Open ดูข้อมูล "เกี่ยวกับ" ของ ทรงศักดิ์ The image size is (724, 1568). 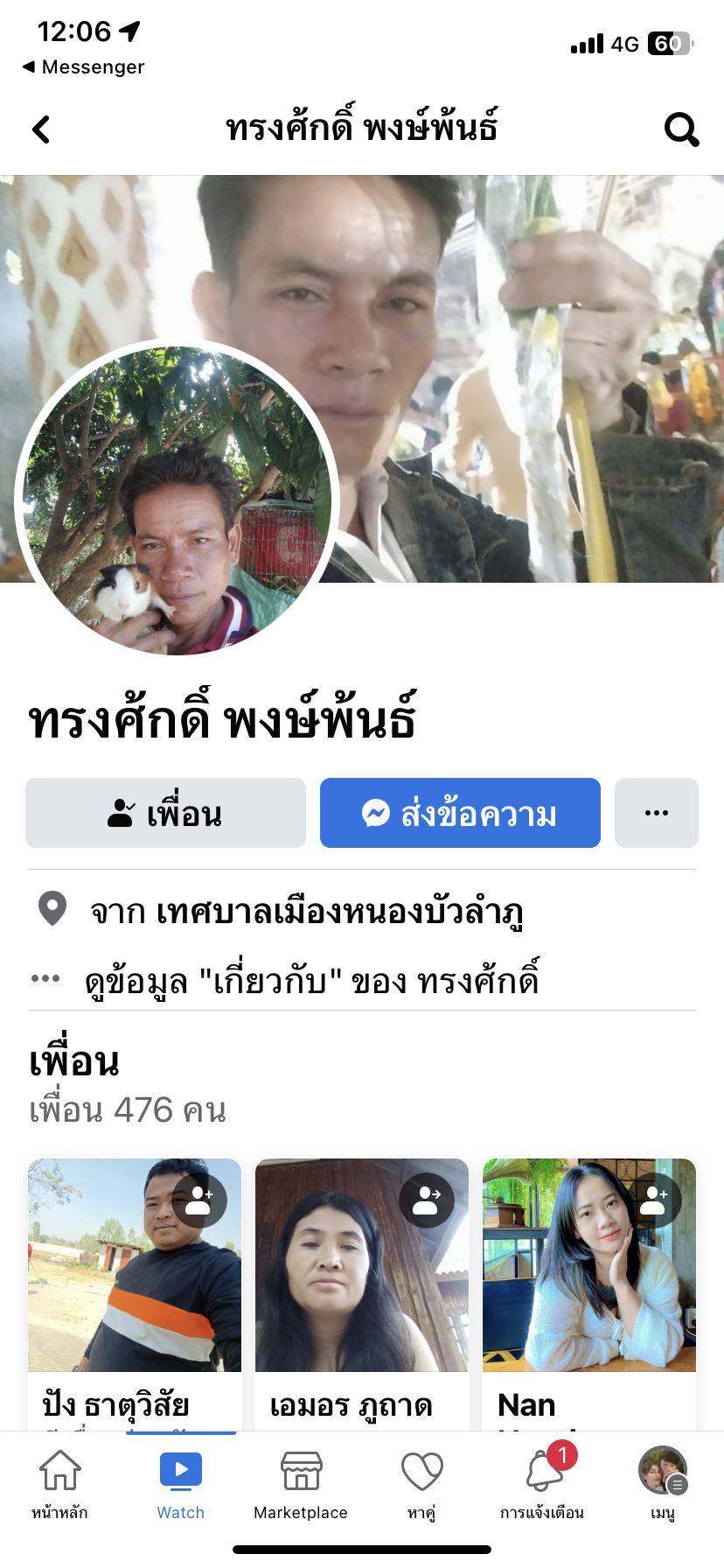310,981
